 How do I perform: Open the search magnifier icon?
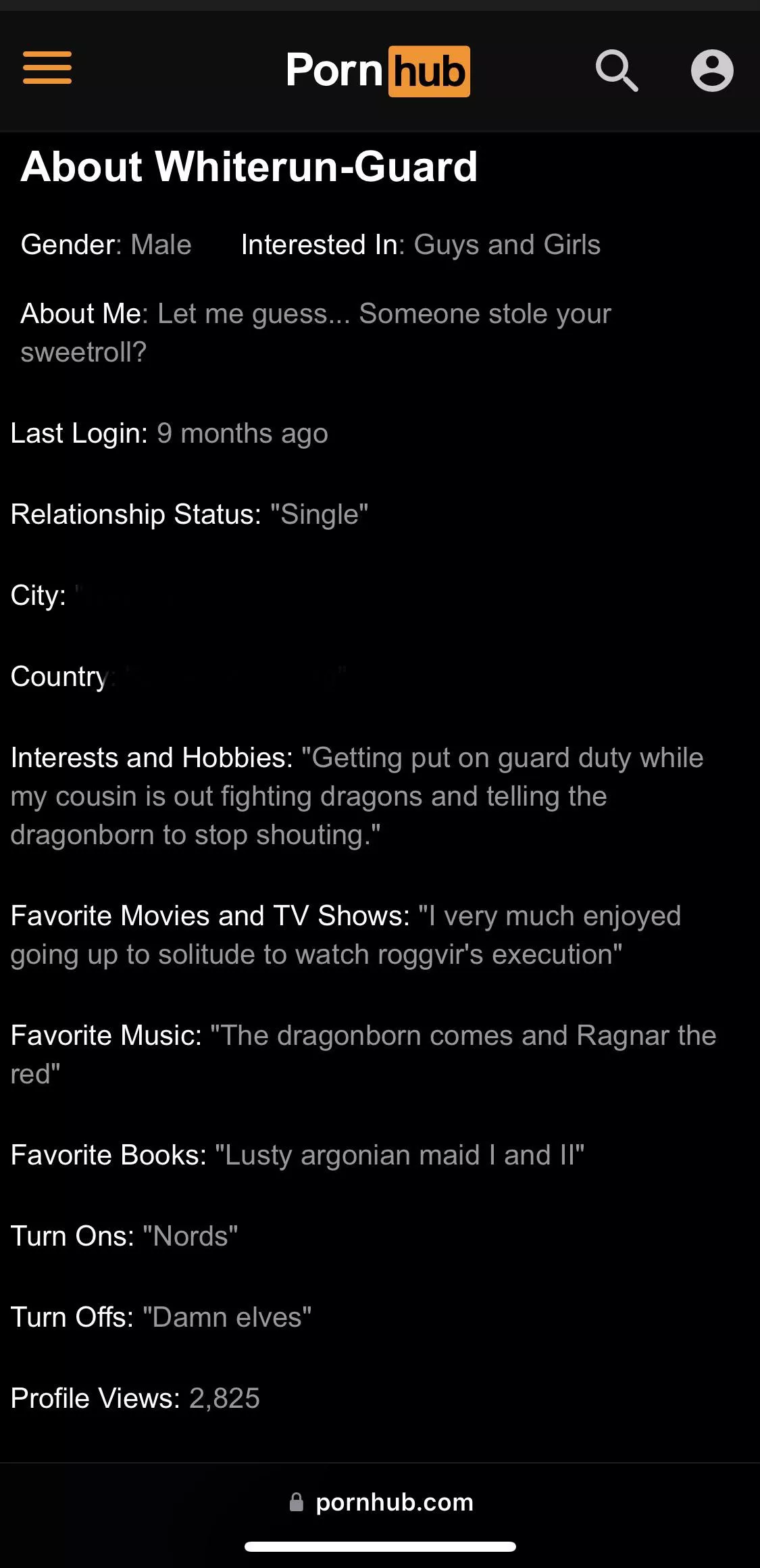point(616,70)
